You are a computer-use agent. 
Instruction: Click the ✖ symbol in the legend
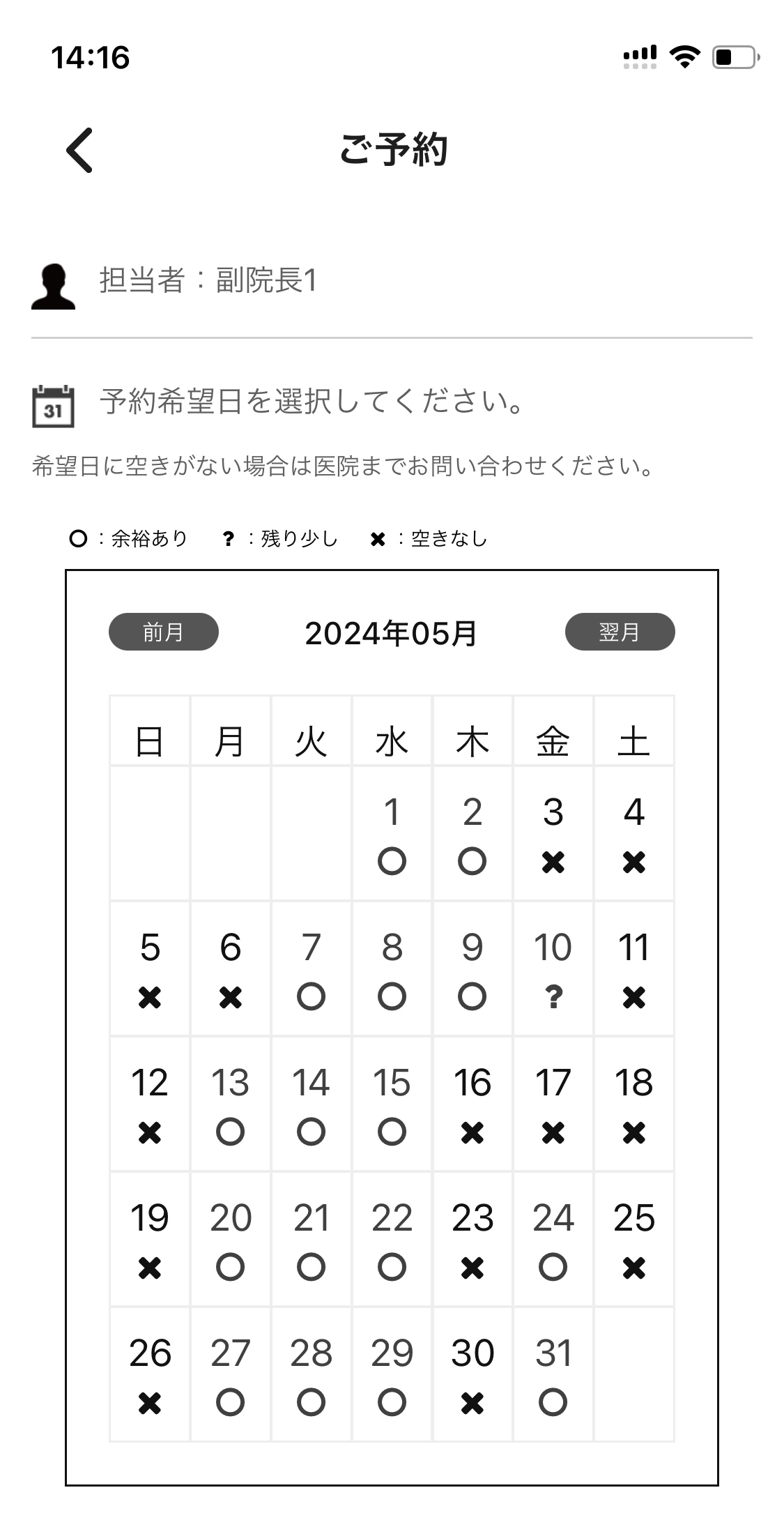(x=378, y=538)
